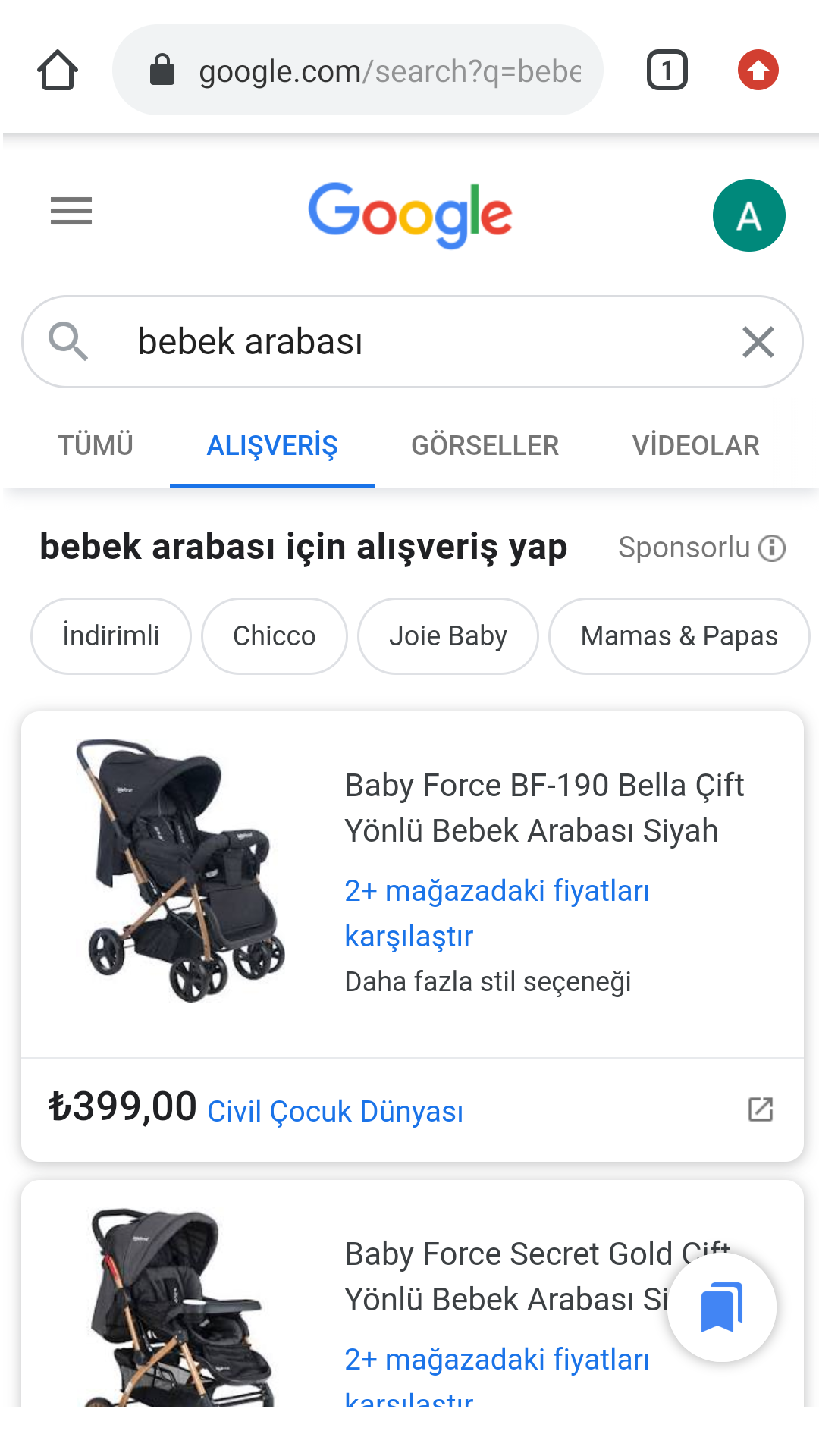819x1456 pixels.
Task: Select the İndirimli filter chip
Action: tap(111, 635)
